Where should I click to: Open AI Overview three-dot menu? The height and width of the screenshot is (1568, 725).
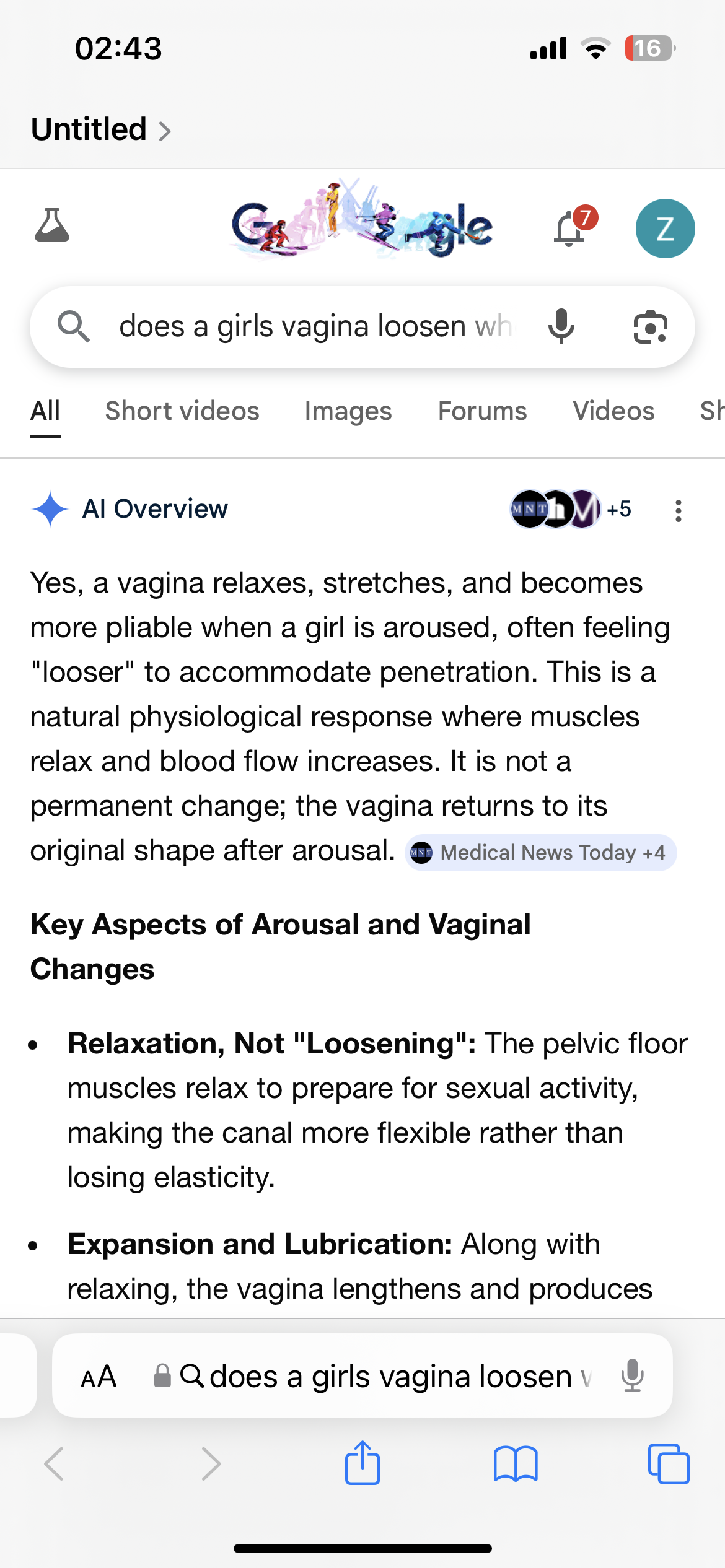679,511
